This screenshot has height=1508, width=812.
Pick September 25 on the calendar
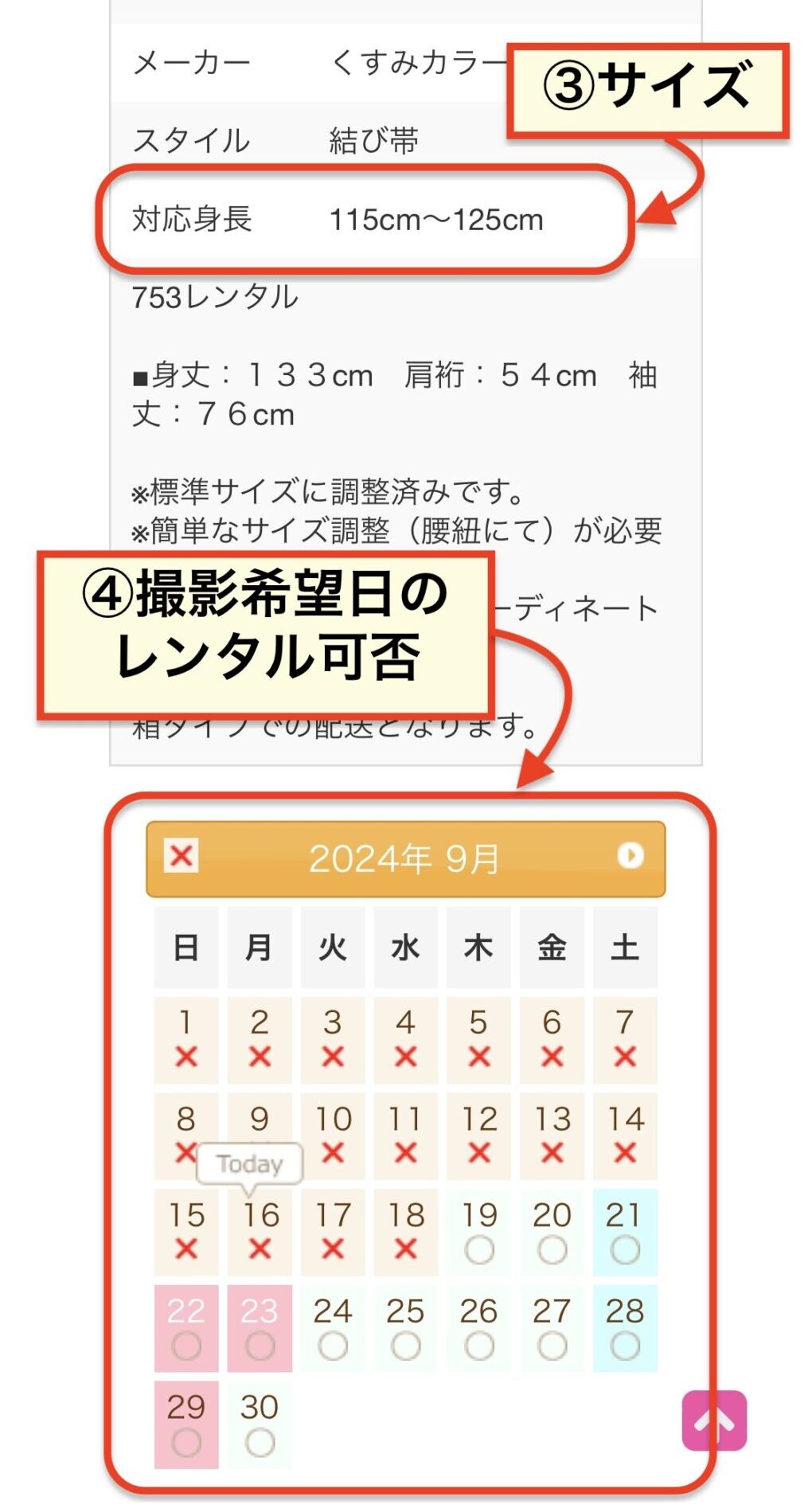click(x=405, y=1328)
